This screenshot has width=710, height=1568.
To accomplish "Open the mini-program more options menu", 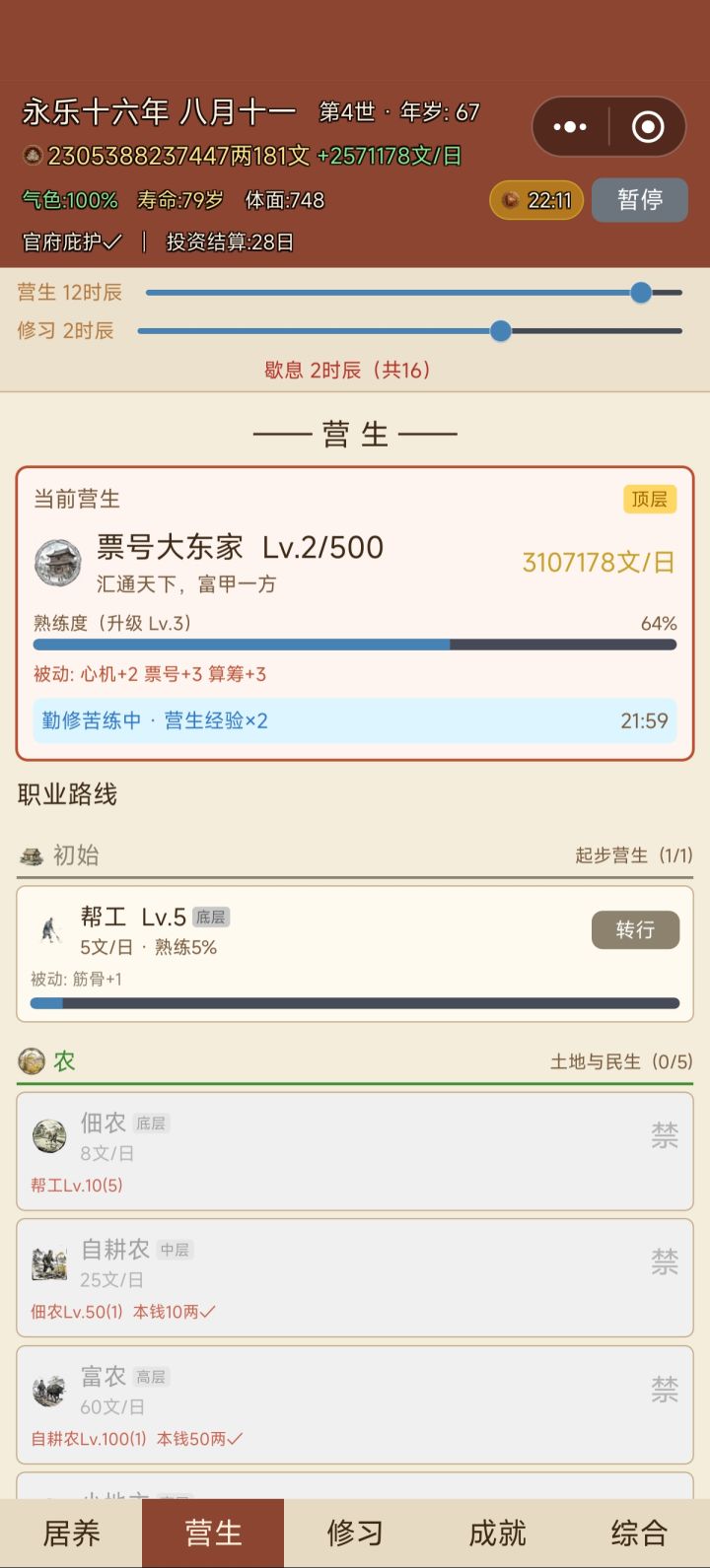I will (570, 126).
